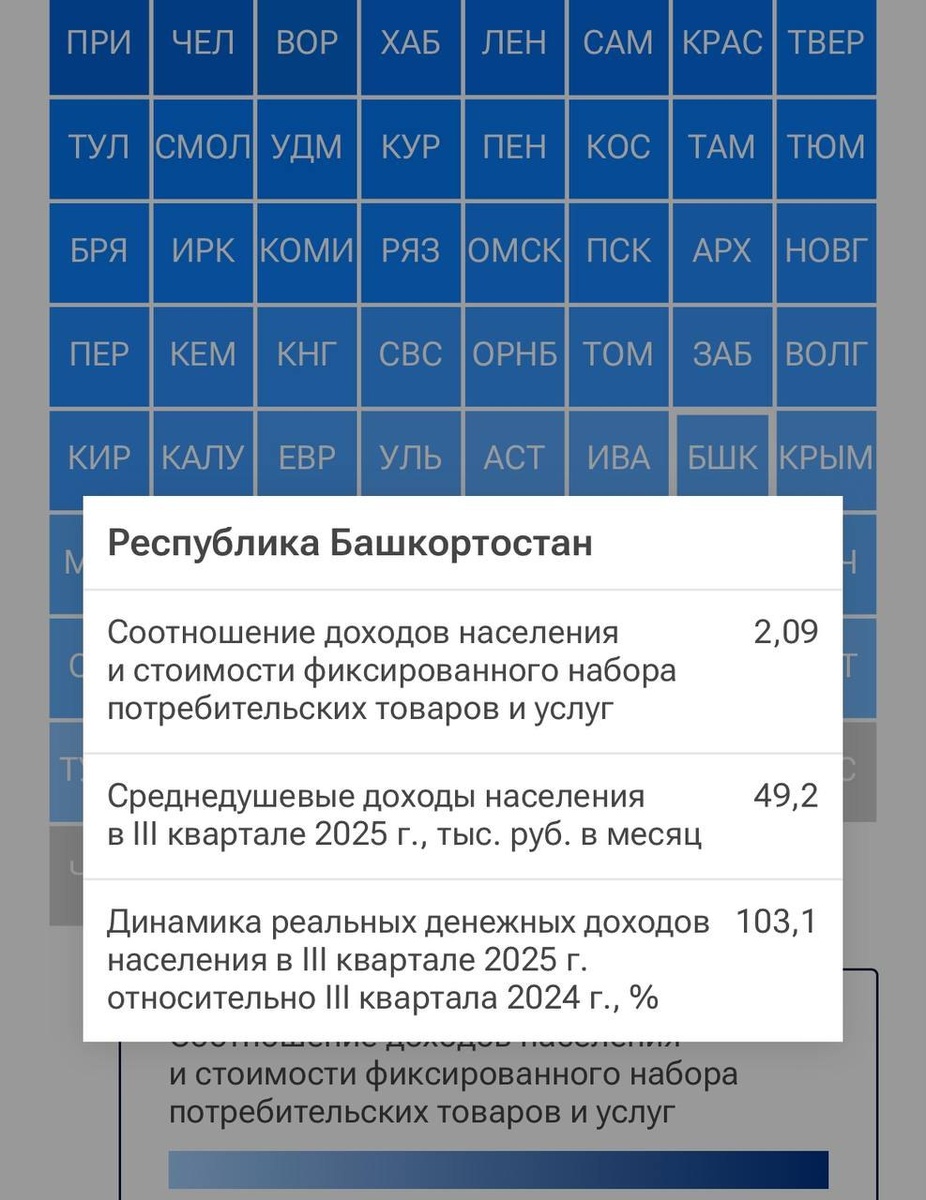This screenshot has width=926, height=1200.
Task: Open the ИРК region tile
Action: (x=203, y=251)
